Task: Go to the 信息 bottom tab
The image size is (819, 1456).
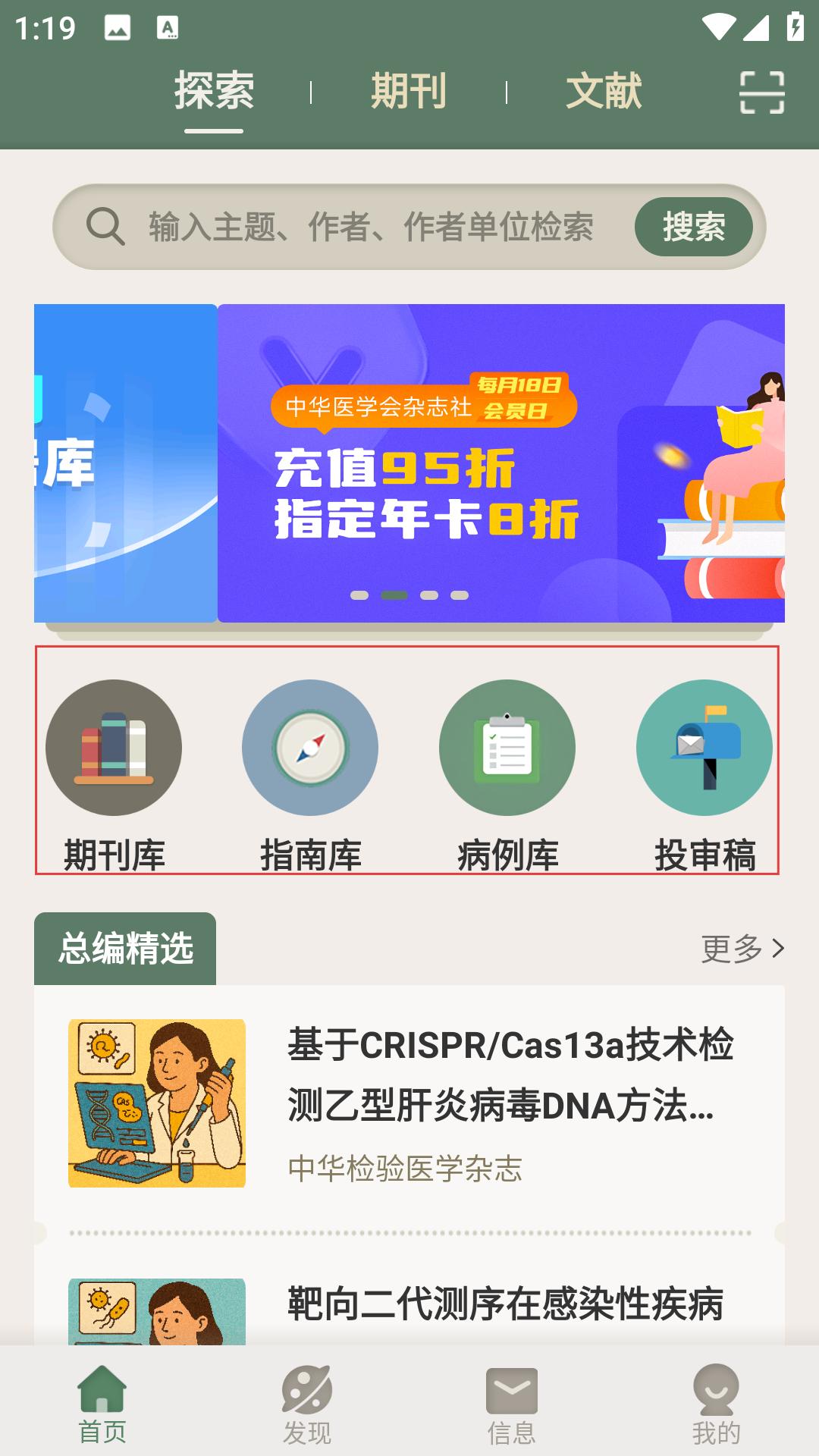Action: click(x=512, y=1404)
